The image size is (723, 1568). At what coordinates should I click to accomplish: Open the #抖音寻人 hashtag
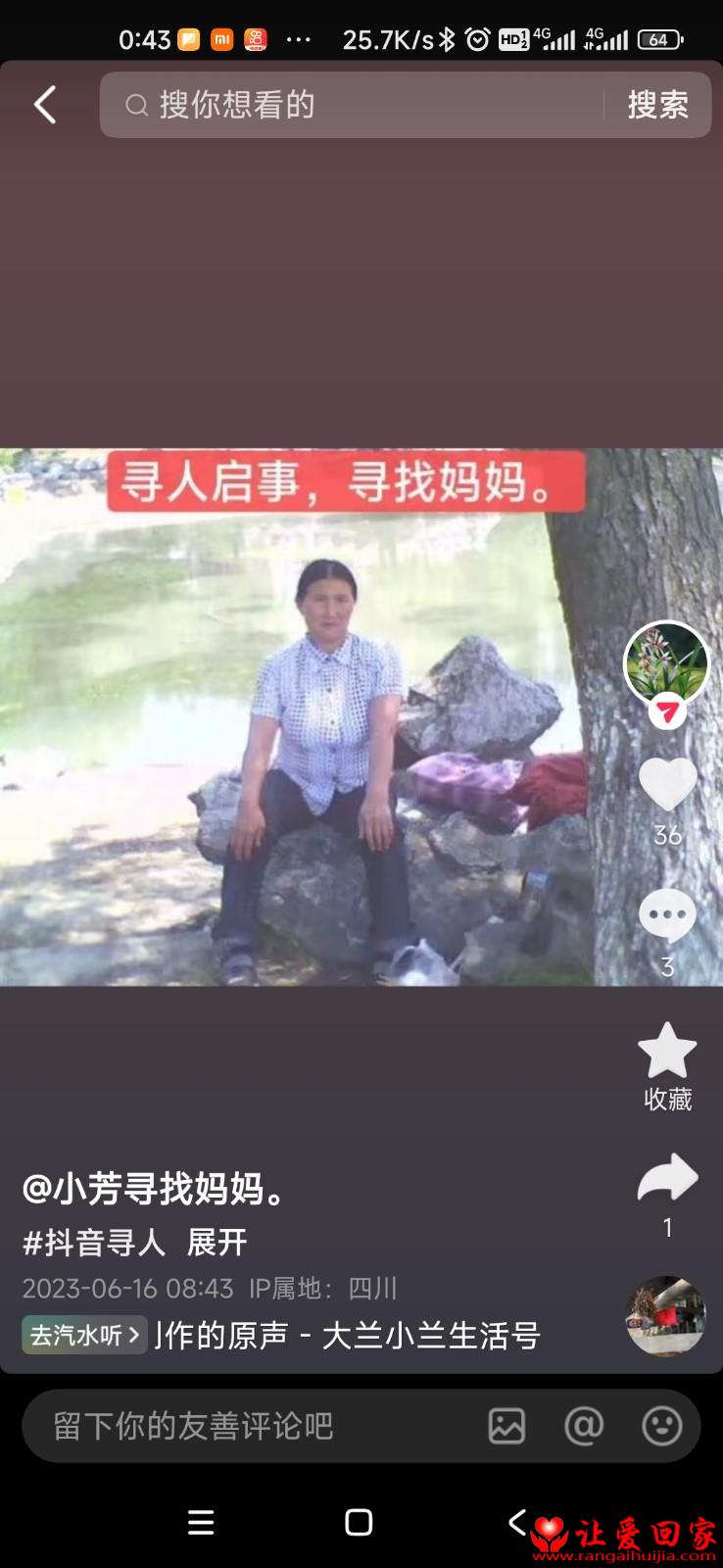[x=93, y=1243]
